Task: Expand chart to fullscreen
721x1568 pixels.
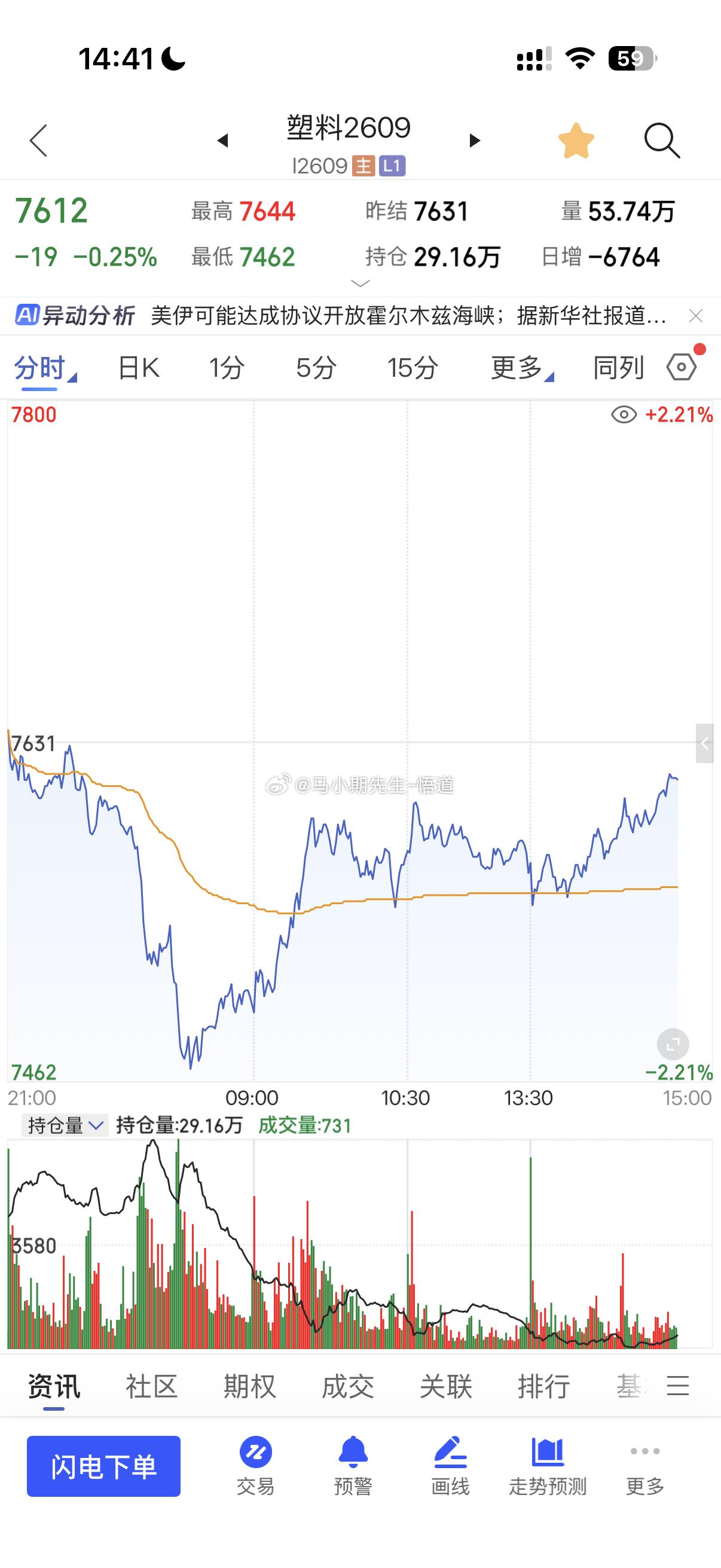Action: coord(673,1045)
